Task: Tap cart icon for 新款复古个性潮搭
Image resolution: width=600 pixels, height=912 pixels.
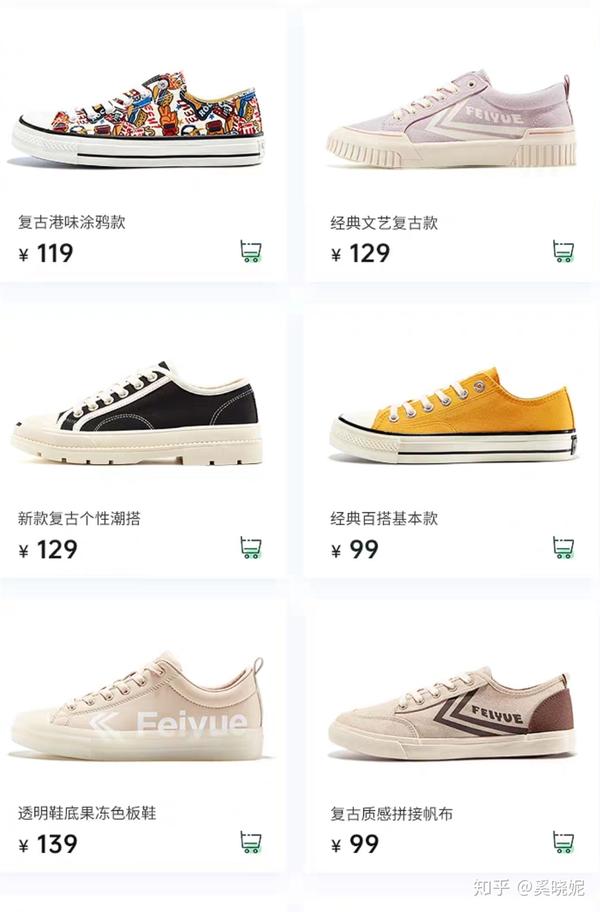Action: click(251, 547)
